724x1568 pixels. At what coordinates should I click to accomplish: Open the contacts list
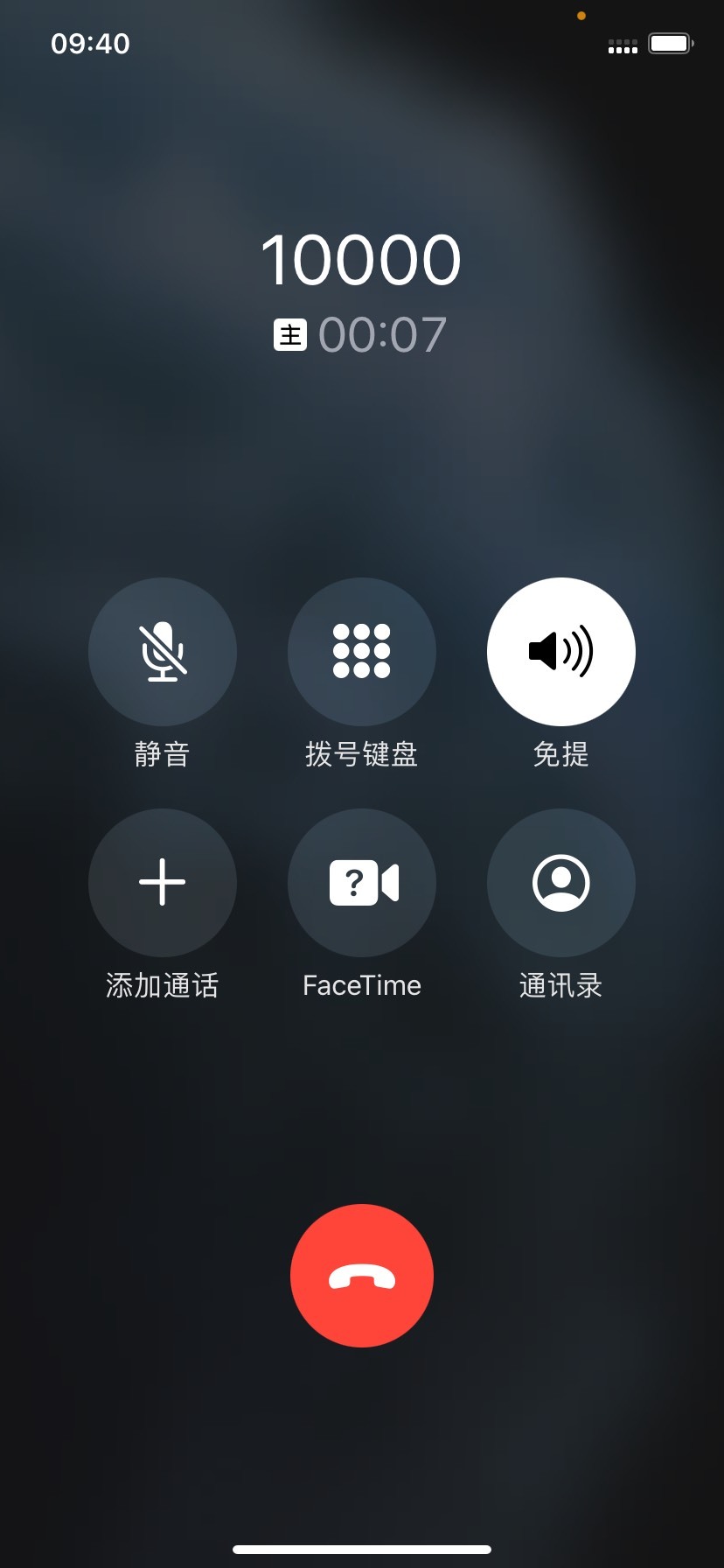561,883
